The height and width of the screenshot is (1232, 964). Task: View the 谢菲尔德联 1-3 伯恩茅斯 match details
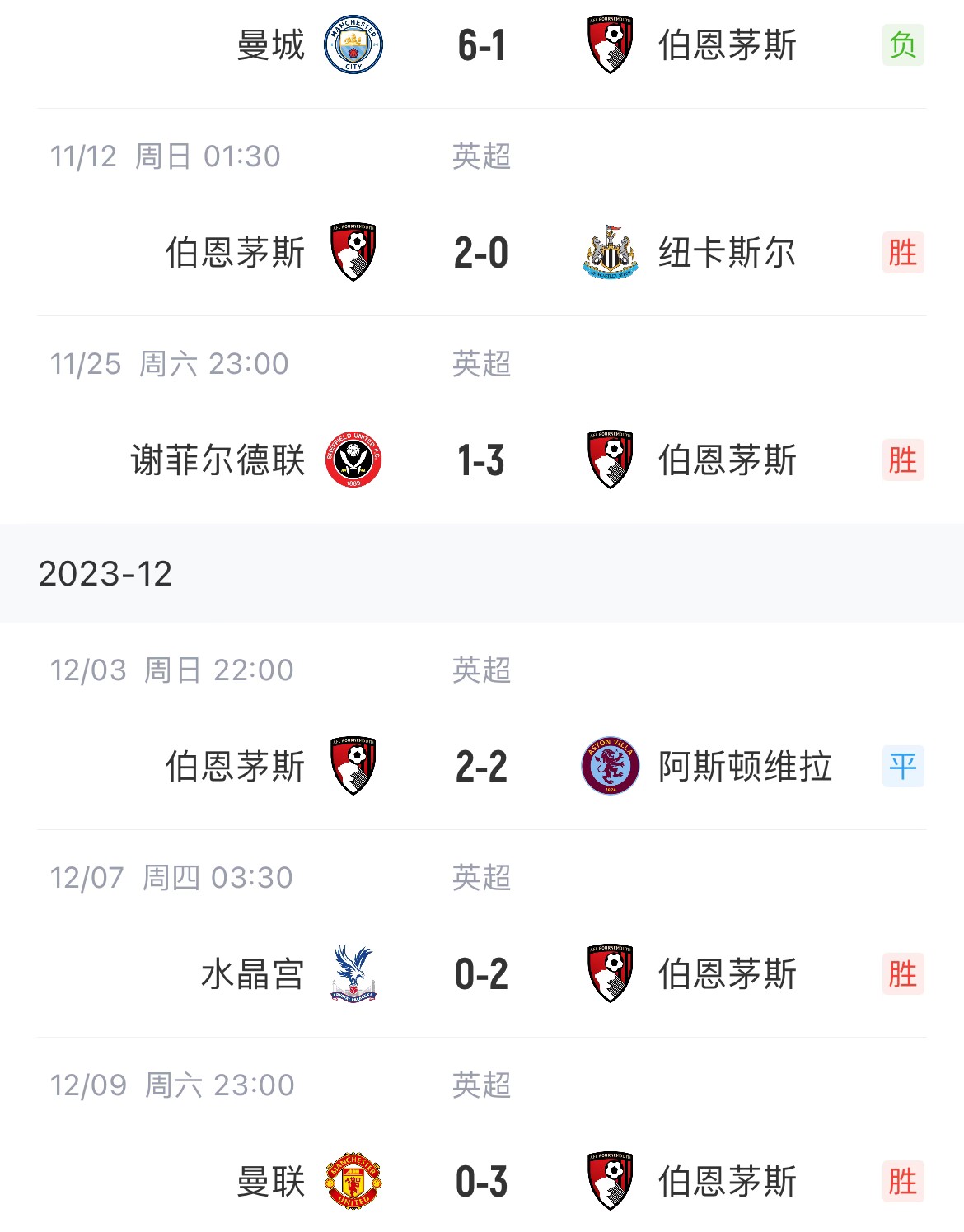click(481, 460)
